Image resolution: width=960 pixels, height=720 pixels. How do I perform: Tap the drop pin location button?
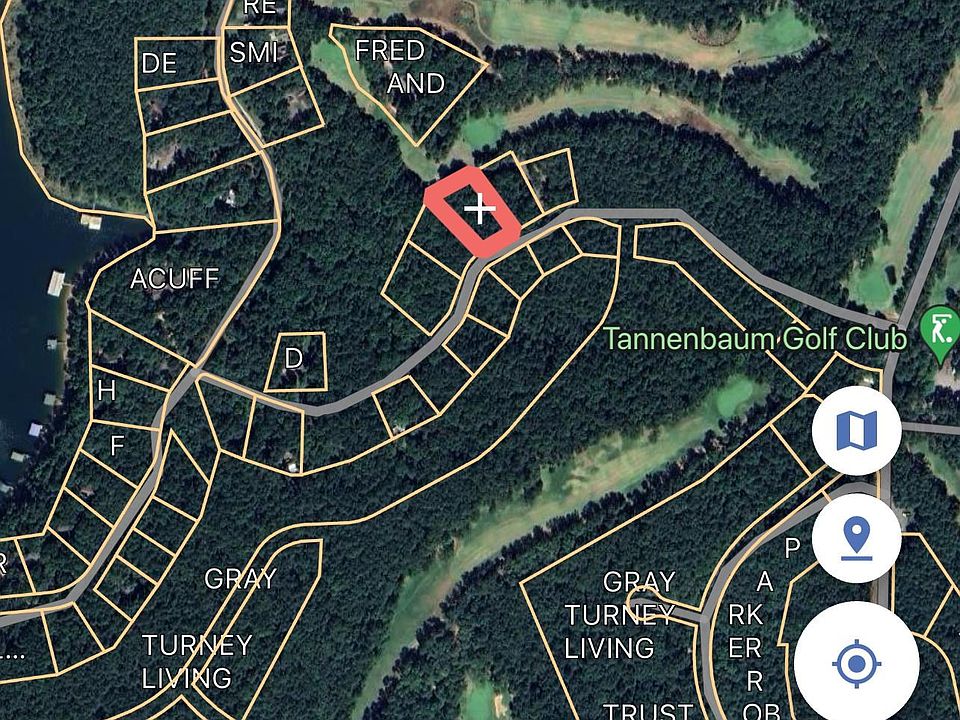pos(857,538)
